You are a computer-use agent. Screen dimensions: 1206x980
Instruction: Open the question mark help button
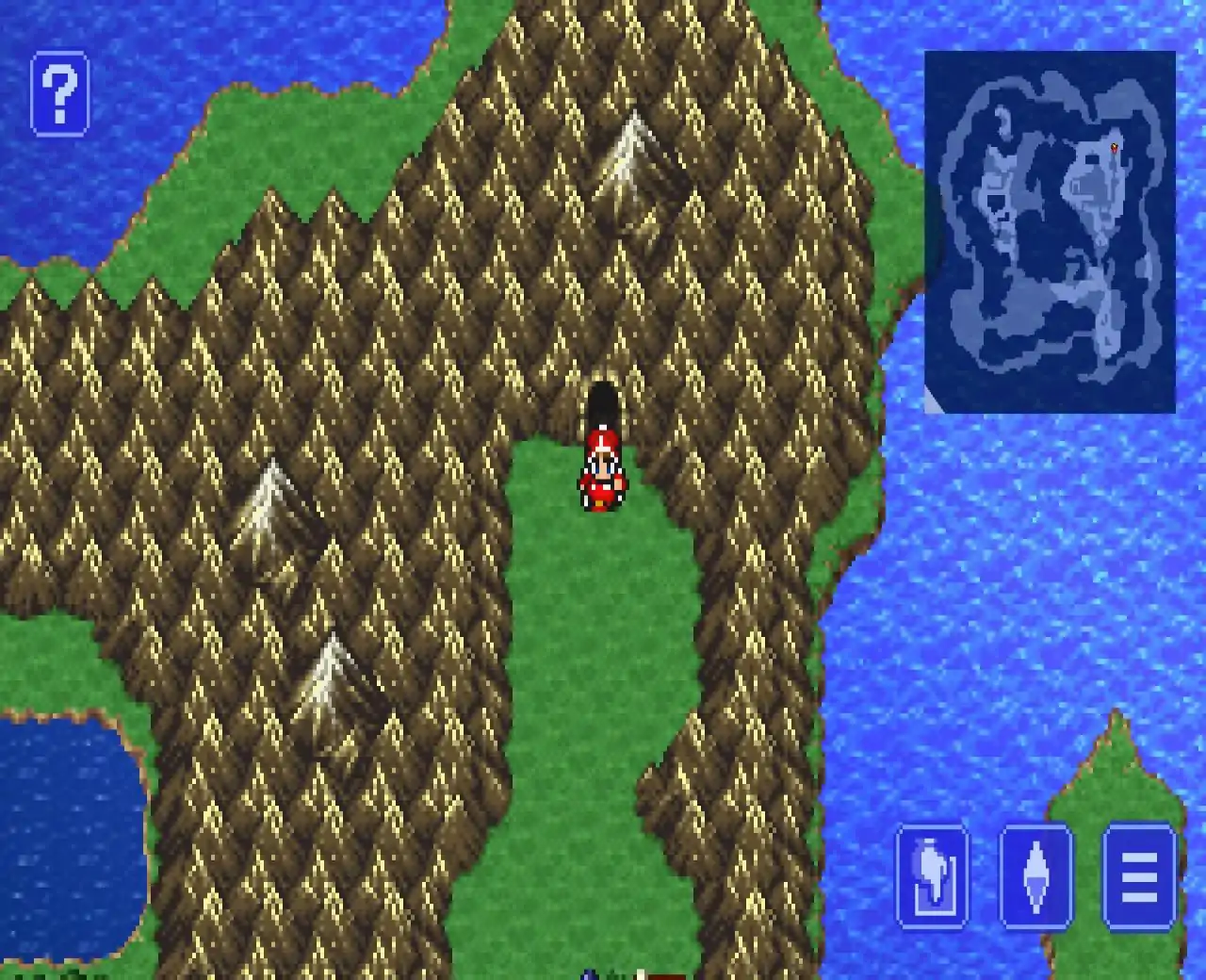[60, 94]
